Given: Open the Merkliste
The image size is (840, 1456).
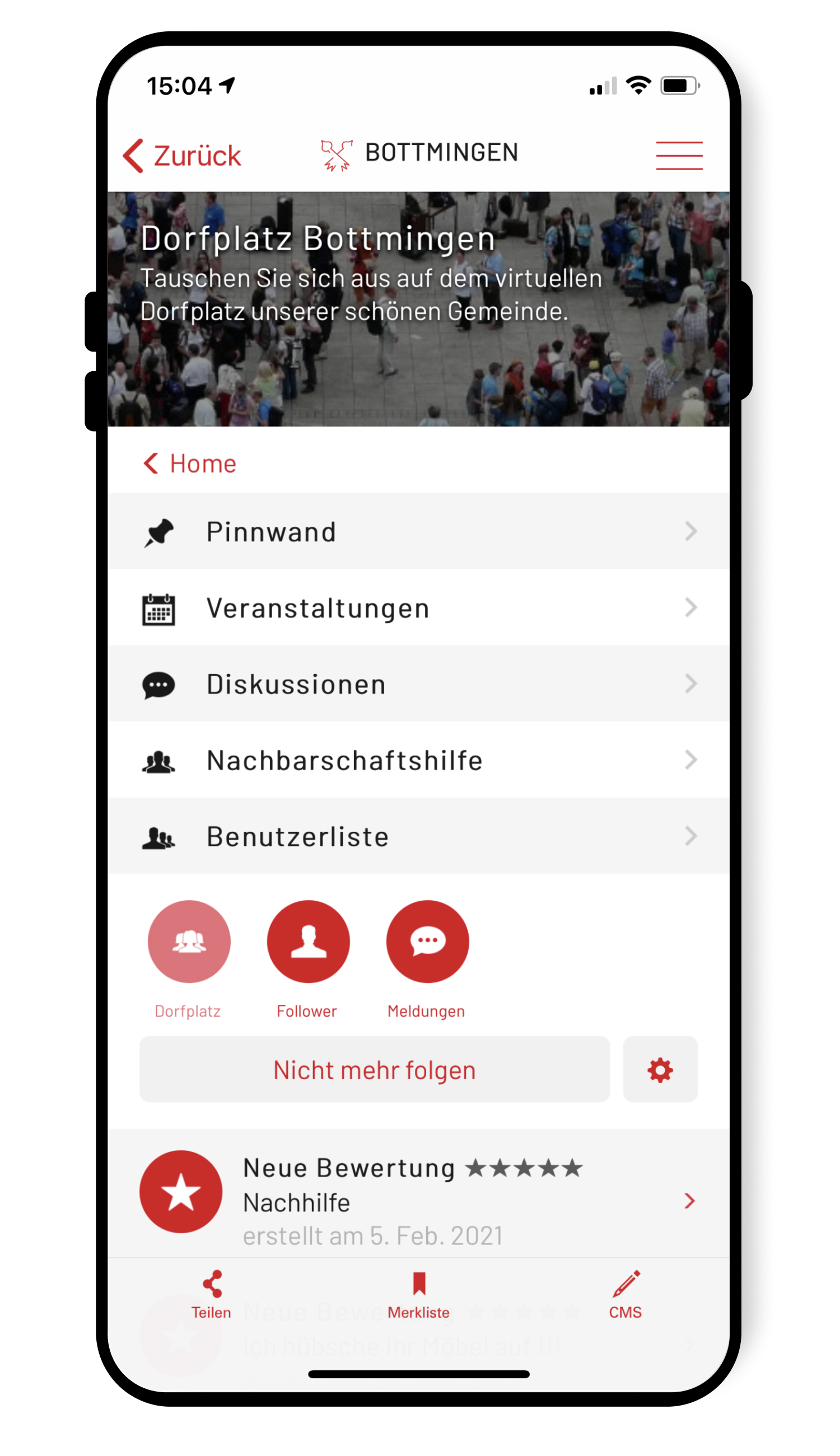Looking at the screenshot, I should pyautogui.click(x=418, y=1296).
